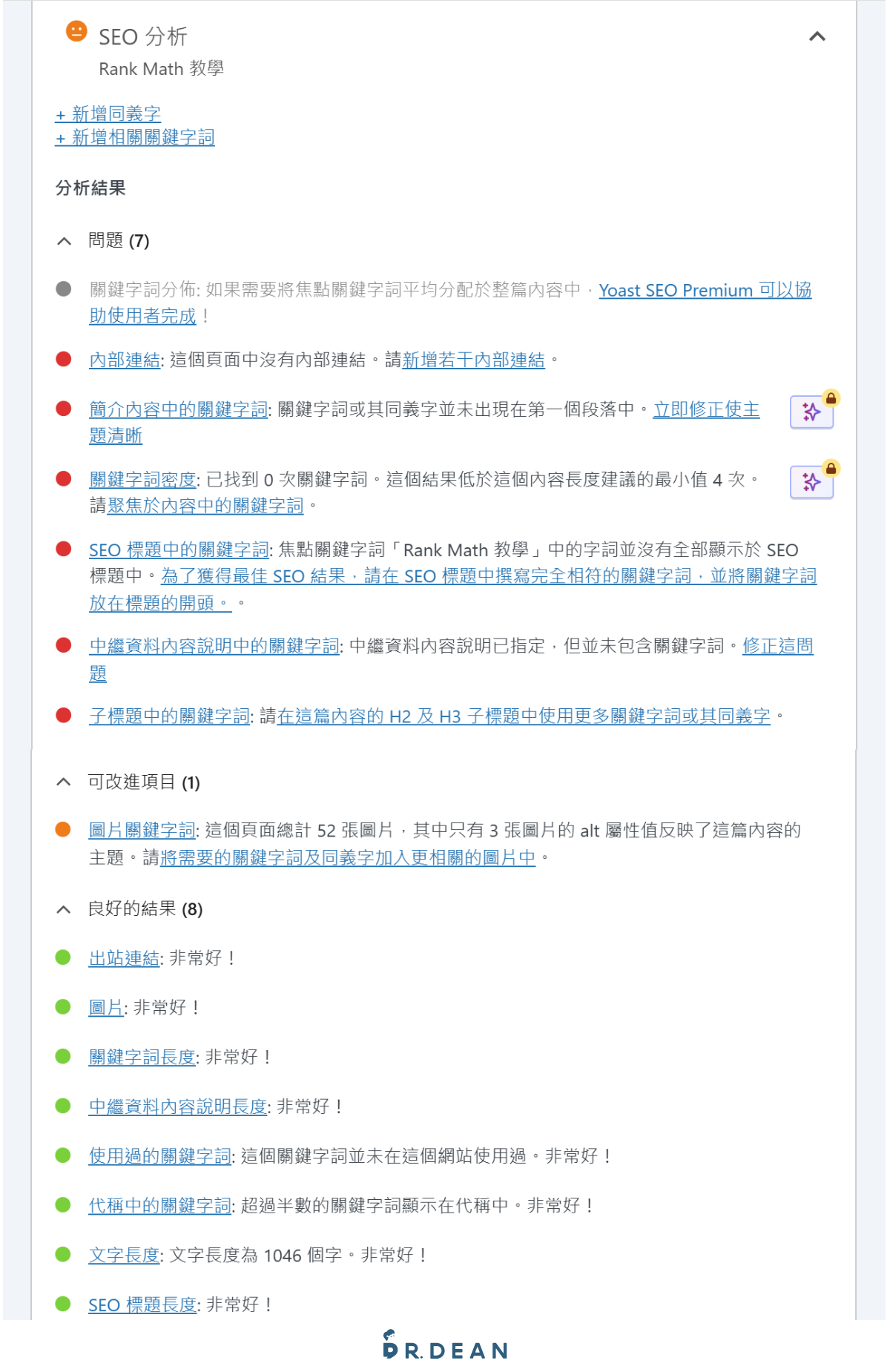Image resolution: width=890 pixels, height=1372 pixels.
Task: Click the SEO 標題長度 result link
Action: [x=141, y=1305]
